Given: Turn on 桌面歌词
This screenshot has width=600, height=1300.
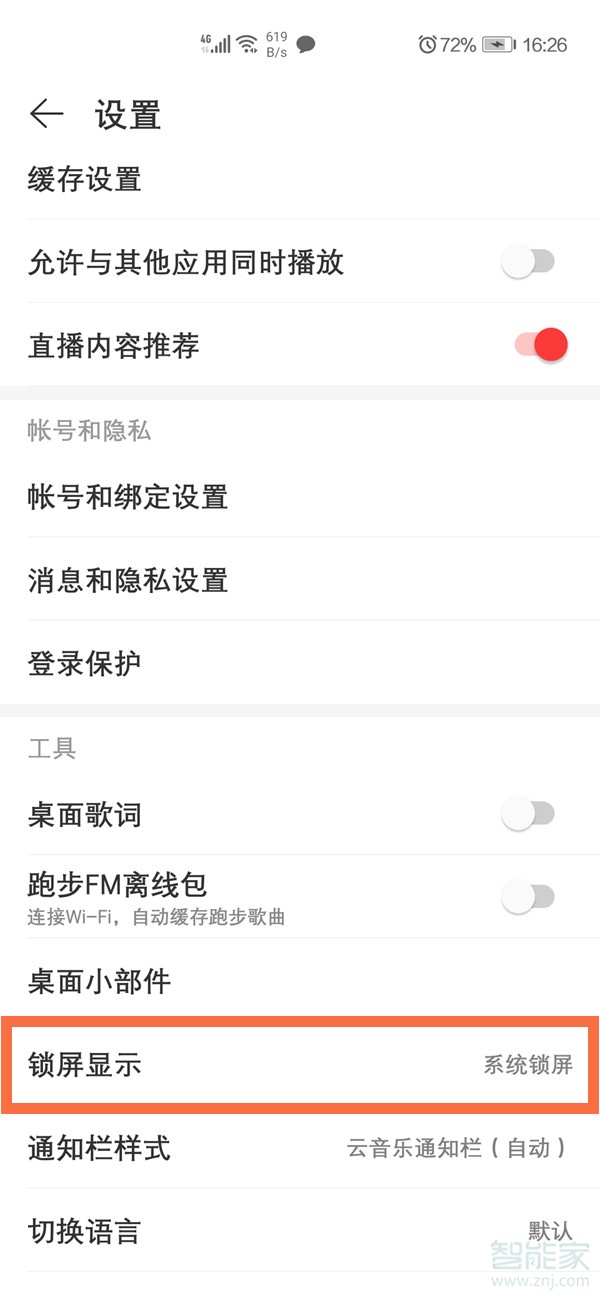Looking at the screenshot, I should click(x=527, y=815).
